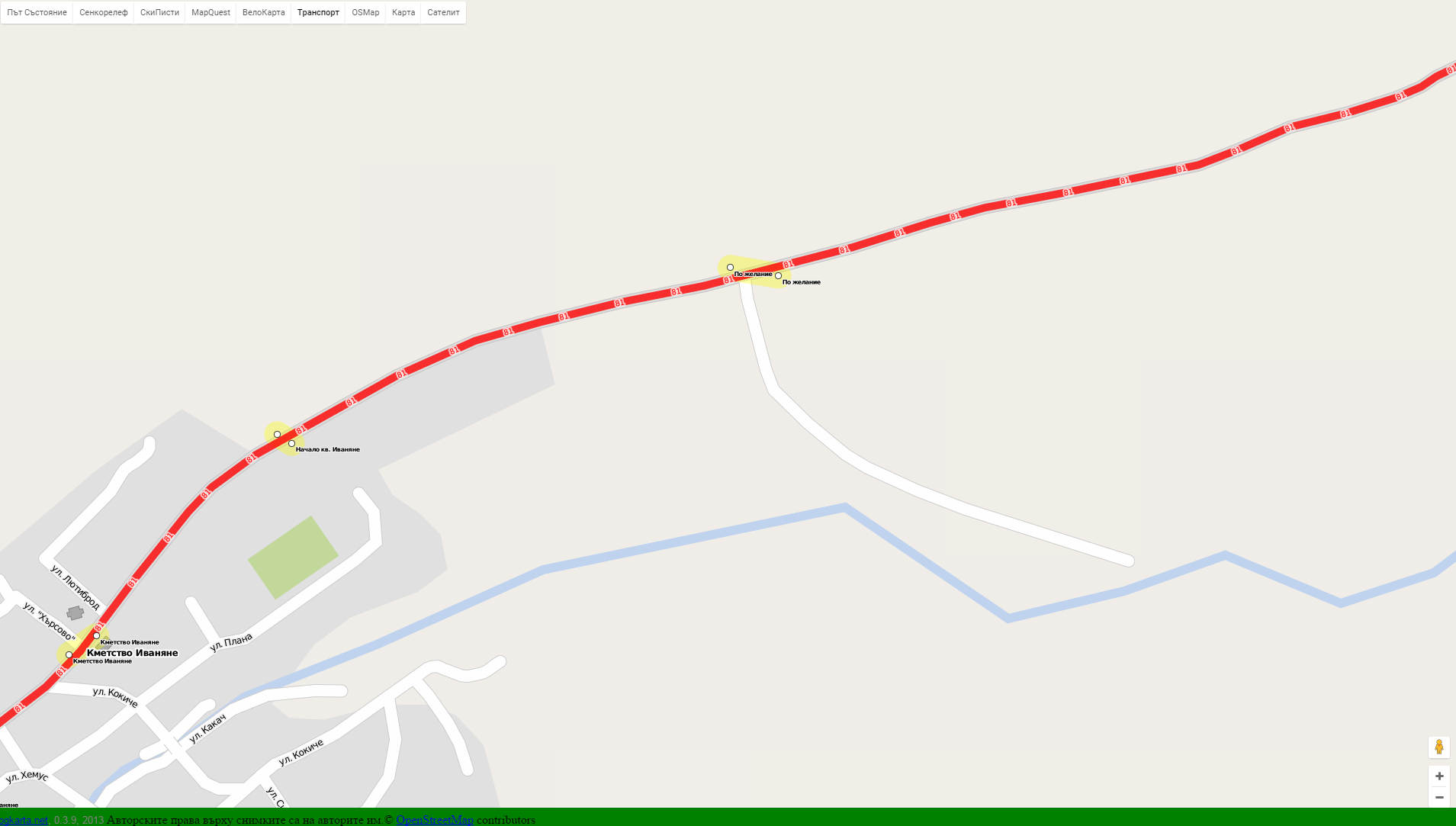Tap the Street View pegman icon
This screenshot has width=1456, height=826.
1438,747
